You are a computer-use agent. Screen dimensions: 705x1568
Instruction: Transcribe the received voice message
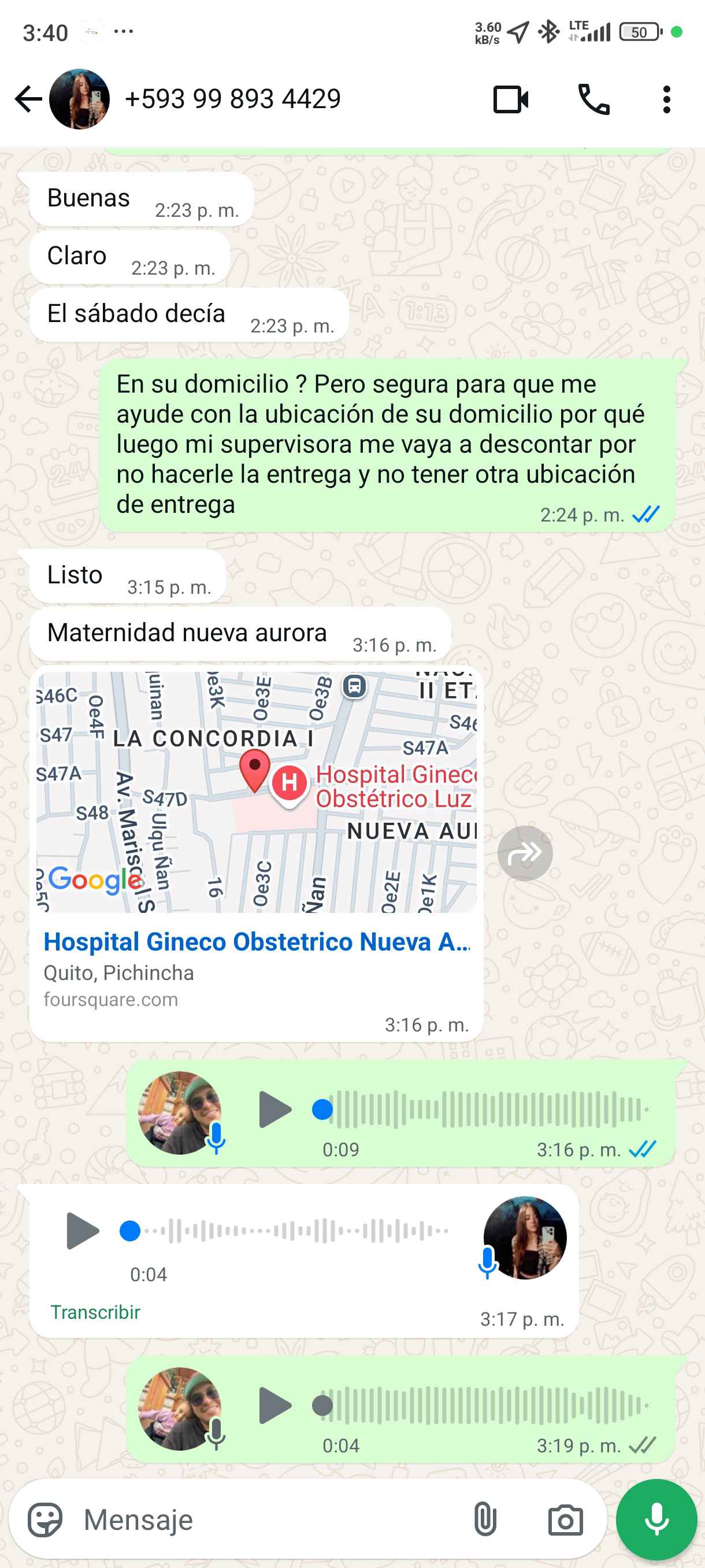pyautogui.click(x=95, y=1312)
